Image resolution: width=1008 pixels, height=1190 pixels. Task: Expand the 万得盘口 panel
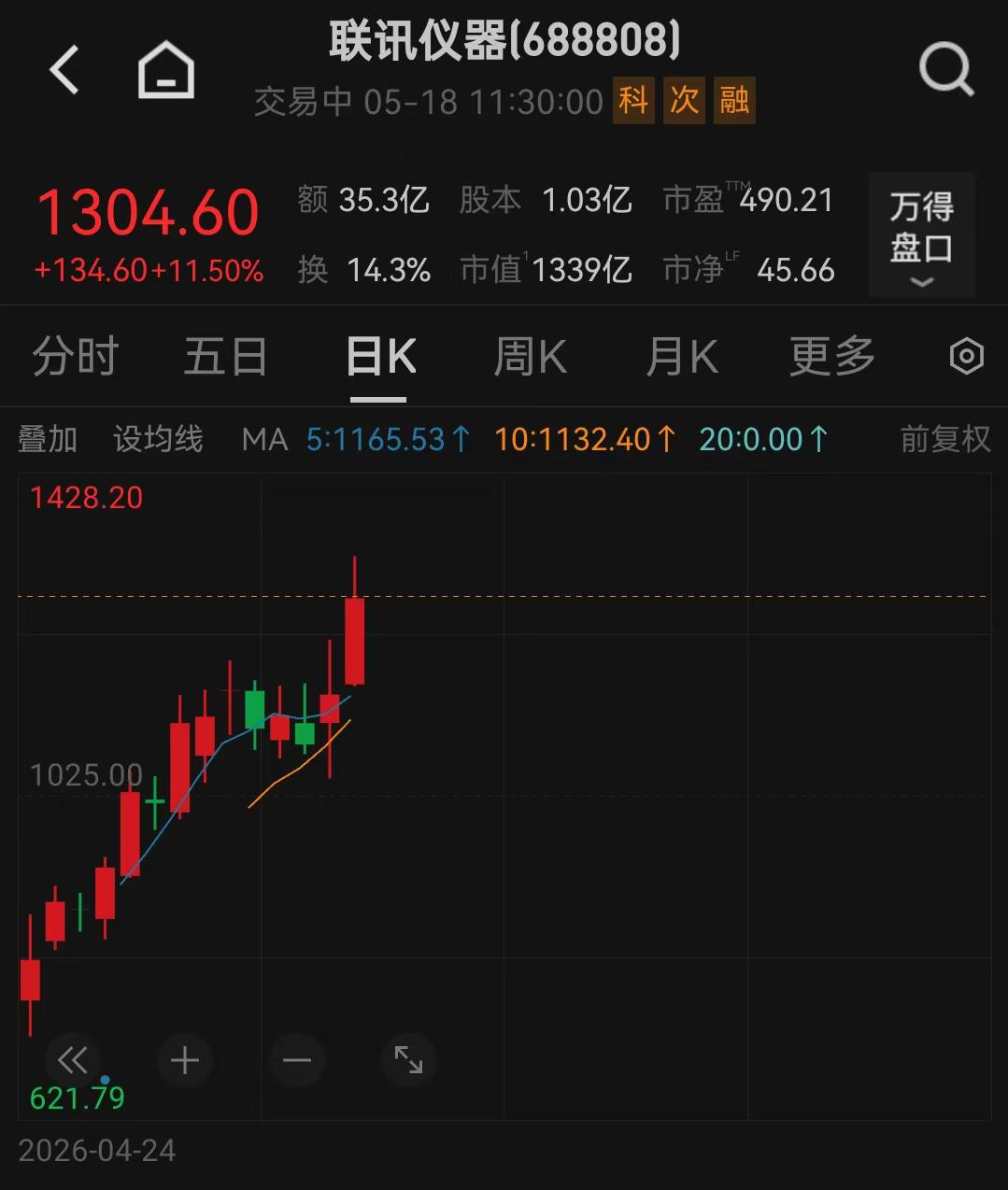(921, 235)
